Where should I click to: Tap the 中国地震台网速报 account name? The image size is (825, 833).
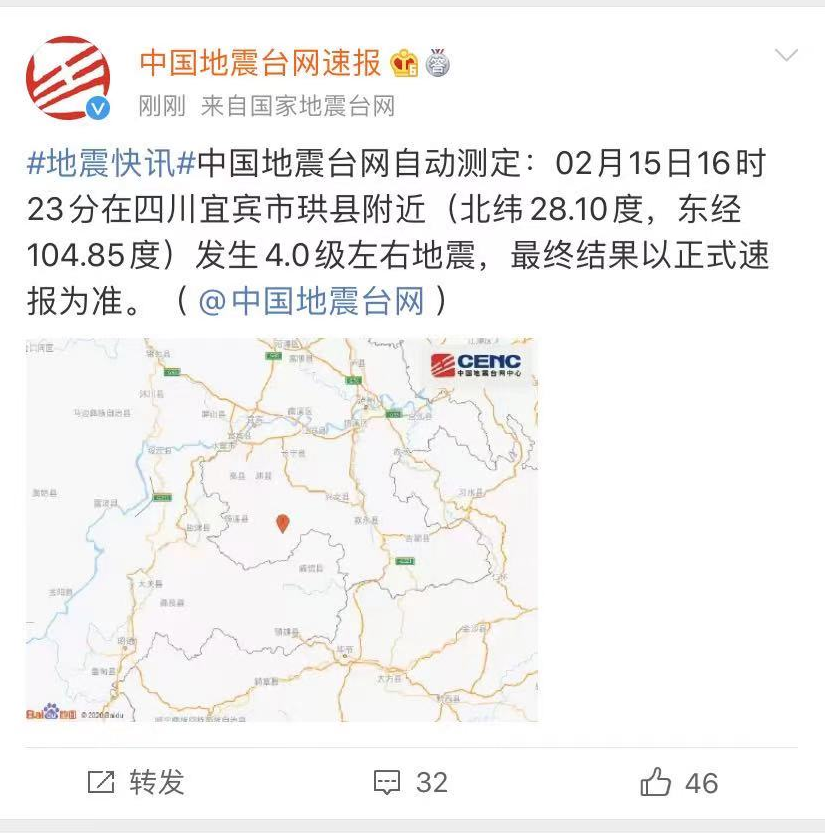(x=260, y=62)
